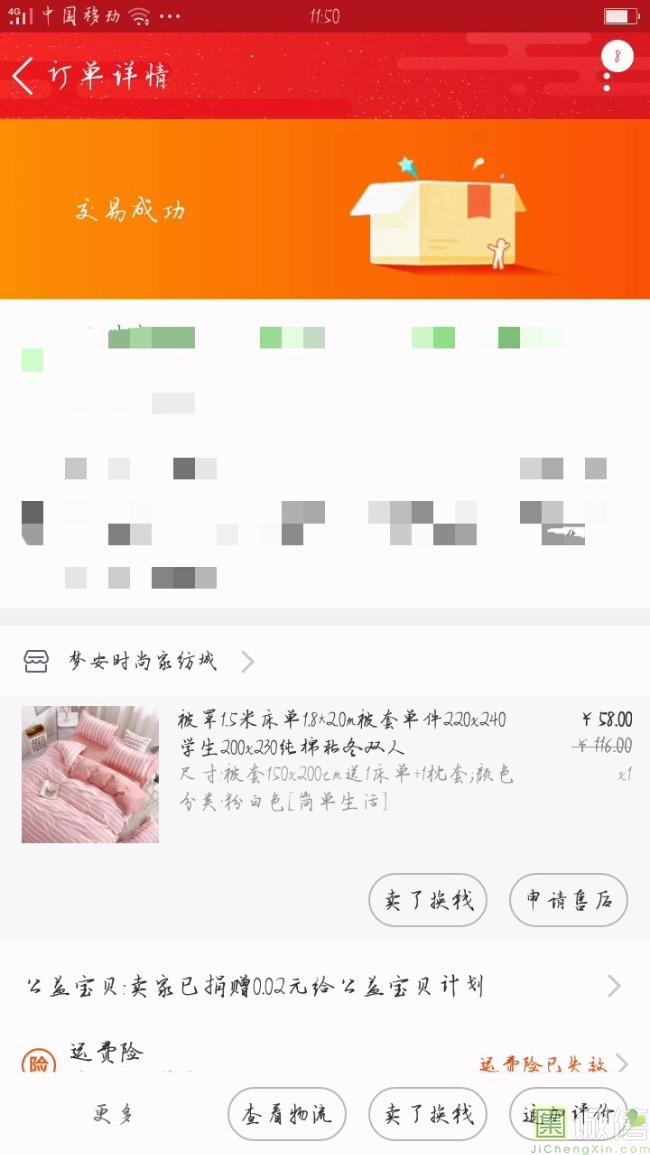Tap 查看物流 to view shipping tracking
The width and height of the screenshot is (650, 1155).
click(287, 1114)
